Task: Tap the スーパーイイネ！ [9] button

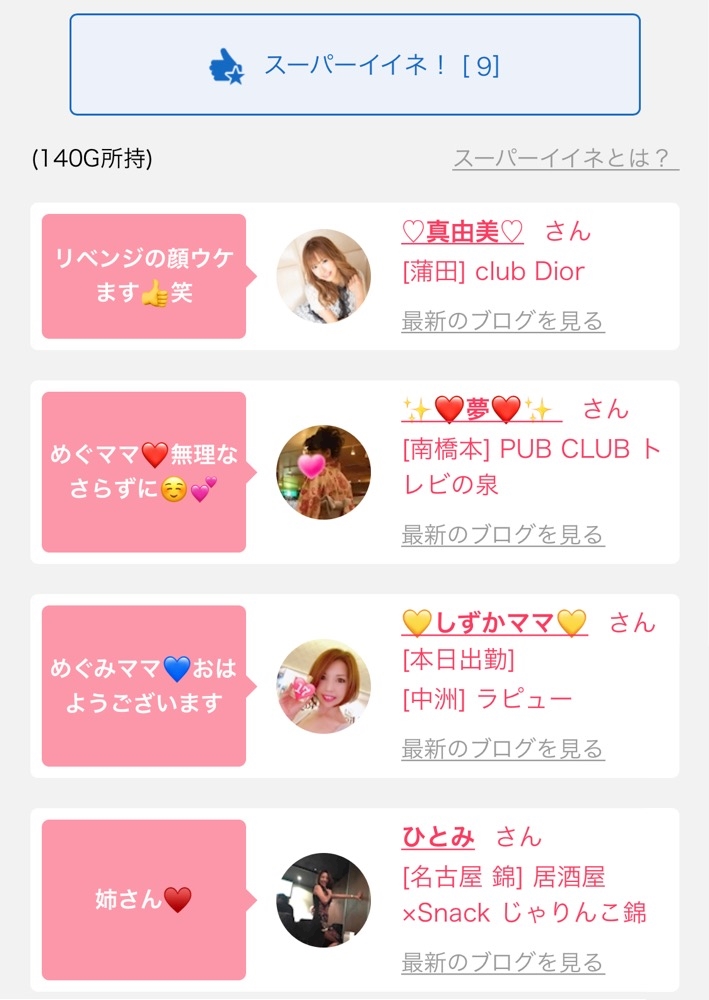Action: click(354, 65)
